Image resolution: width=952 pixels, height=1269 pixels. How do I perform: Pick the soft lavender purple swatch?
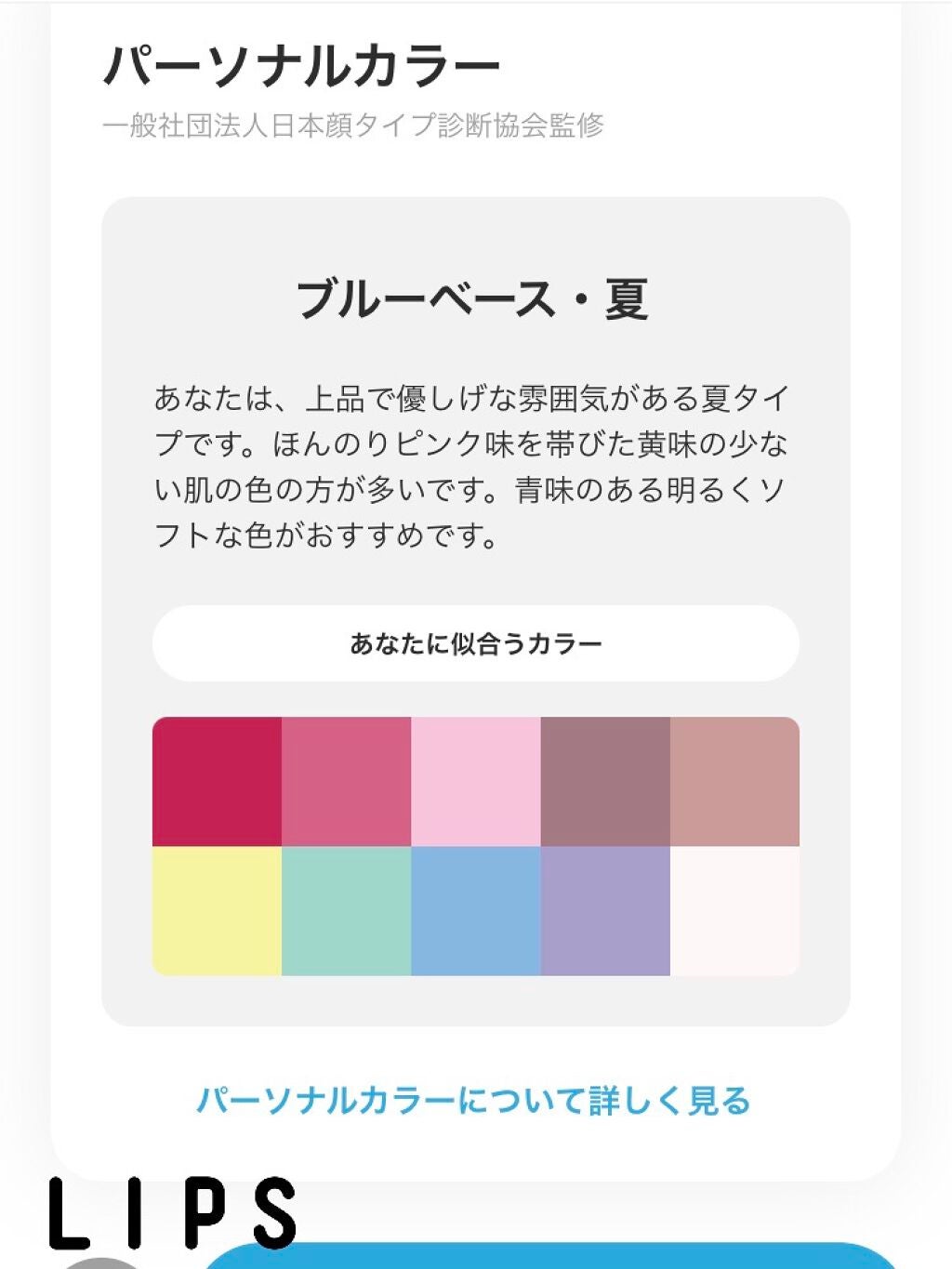tap(606, 909)
